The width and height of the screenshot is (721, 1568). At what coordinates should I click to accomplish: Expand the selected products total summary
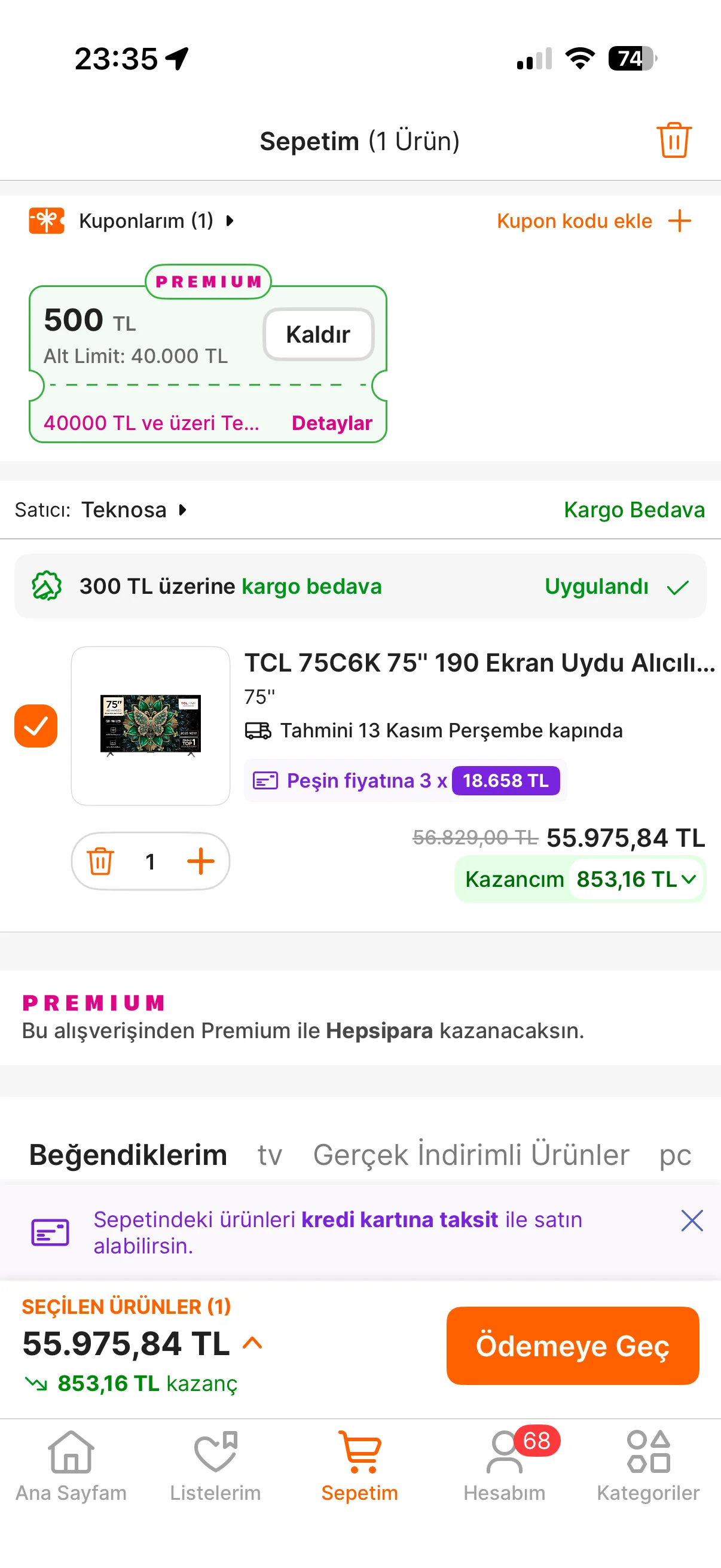pos(252,1343)
